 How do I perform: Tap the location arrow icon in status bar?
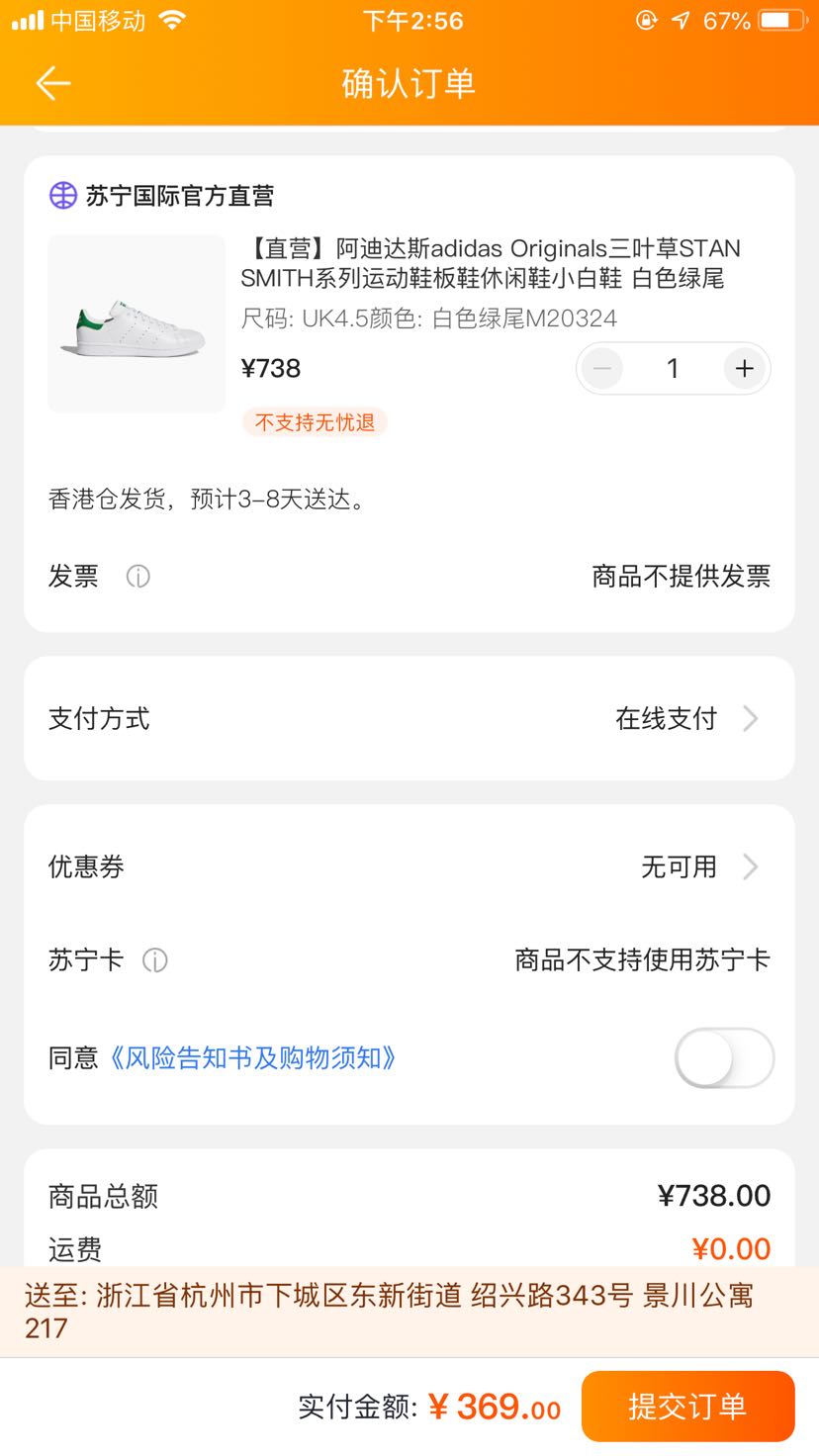click(x=680, y=20)
